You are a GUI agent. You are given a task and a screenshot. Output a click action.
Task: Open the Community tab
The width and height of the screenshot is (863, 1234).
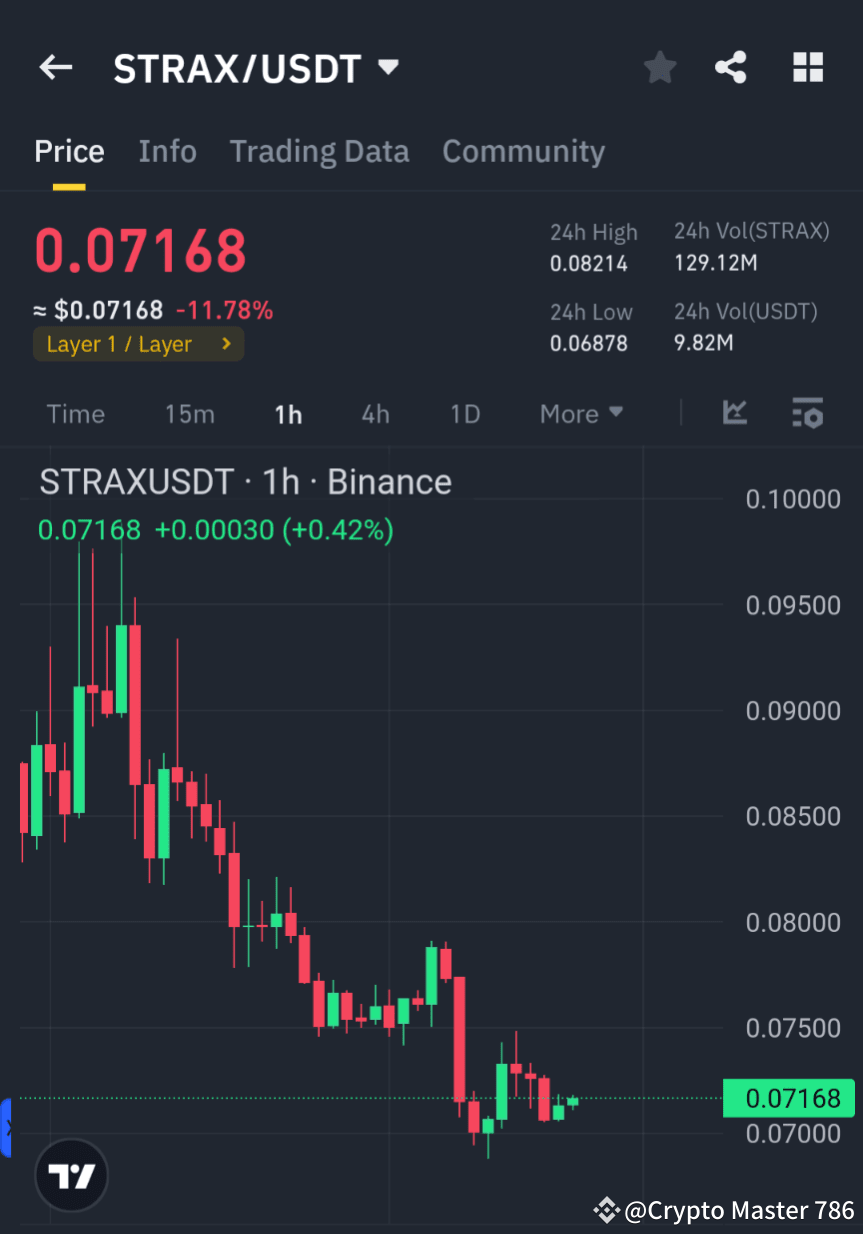point(523,151)
